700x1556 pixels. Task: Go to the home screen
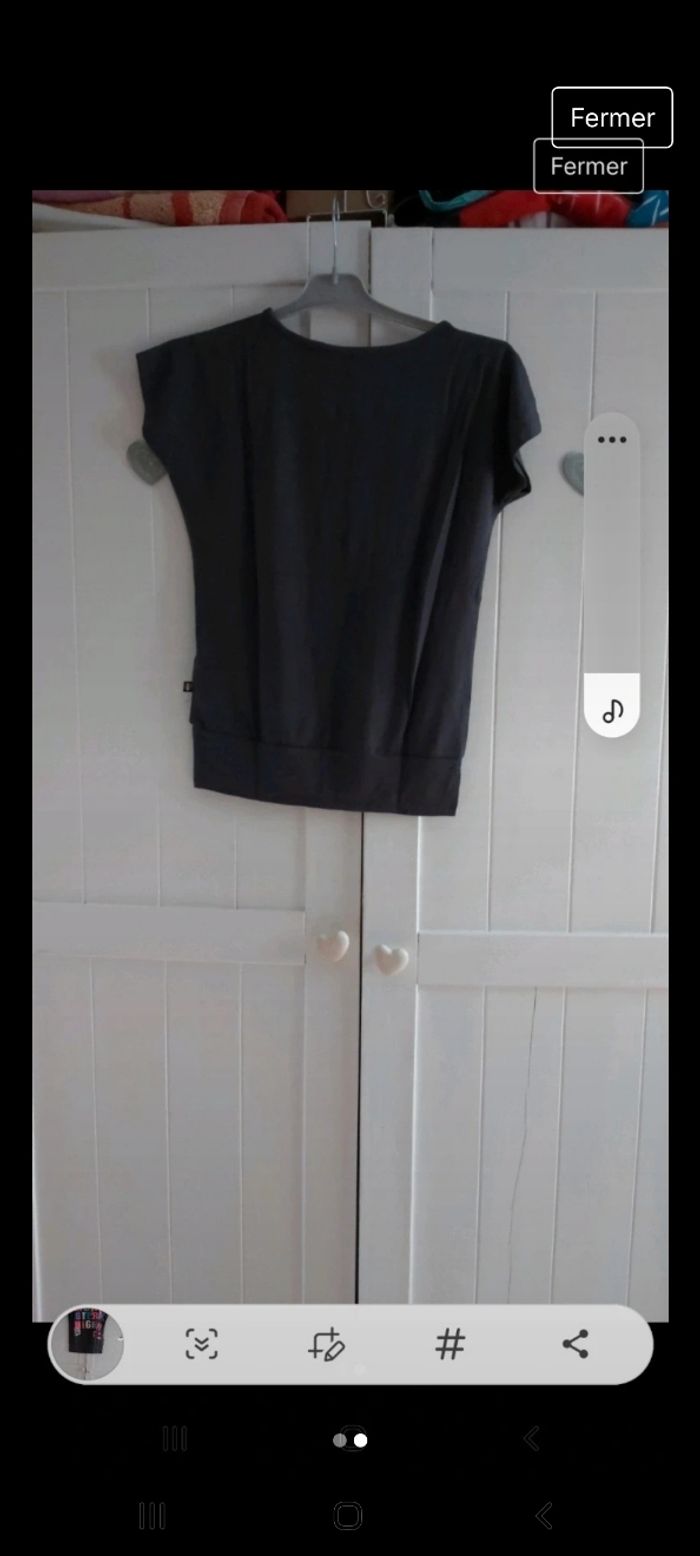(348, 1515)
